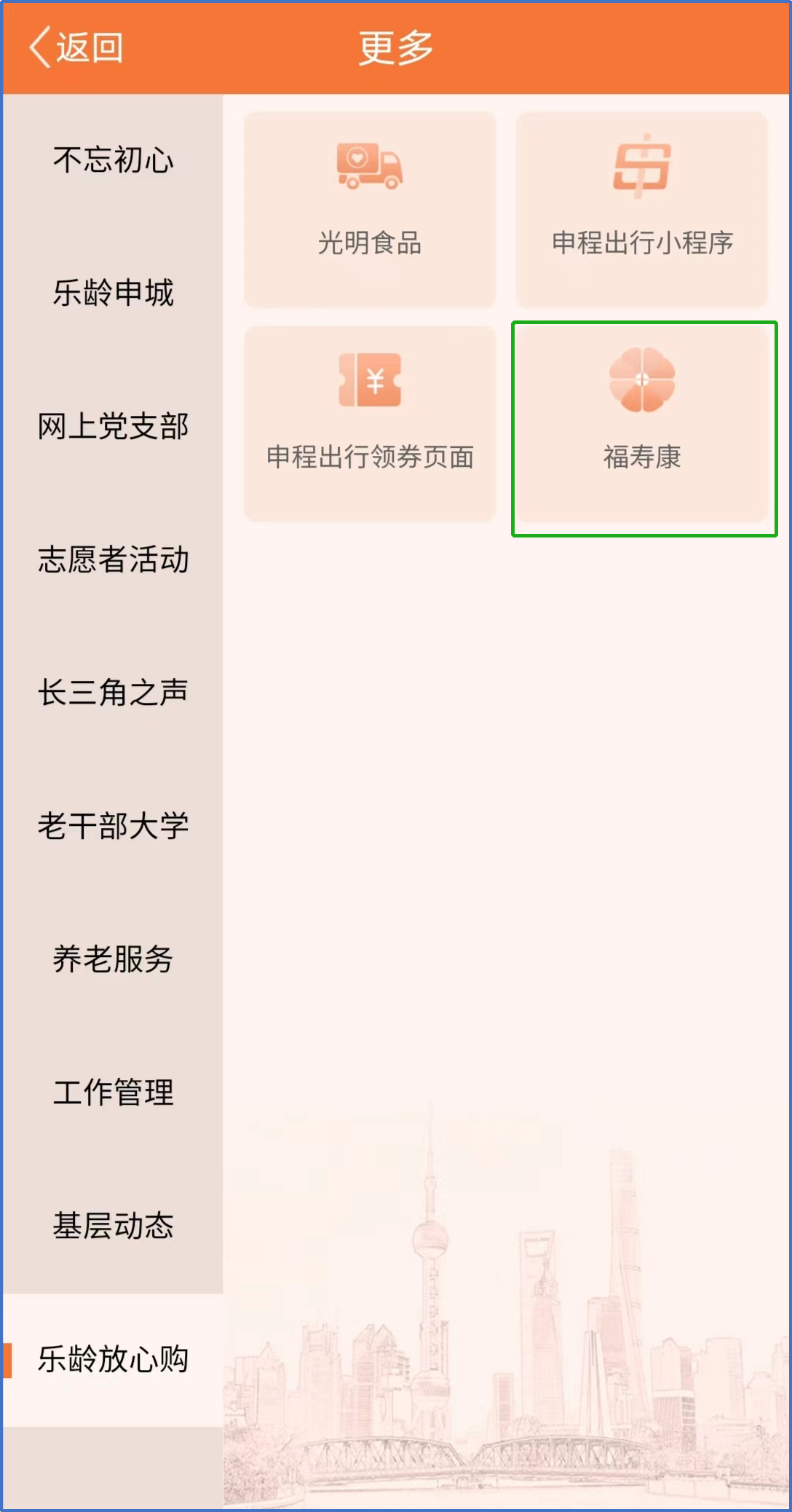Open 基层动态 category
Screen dimensions: 792x1512
tap(113, 1226)
